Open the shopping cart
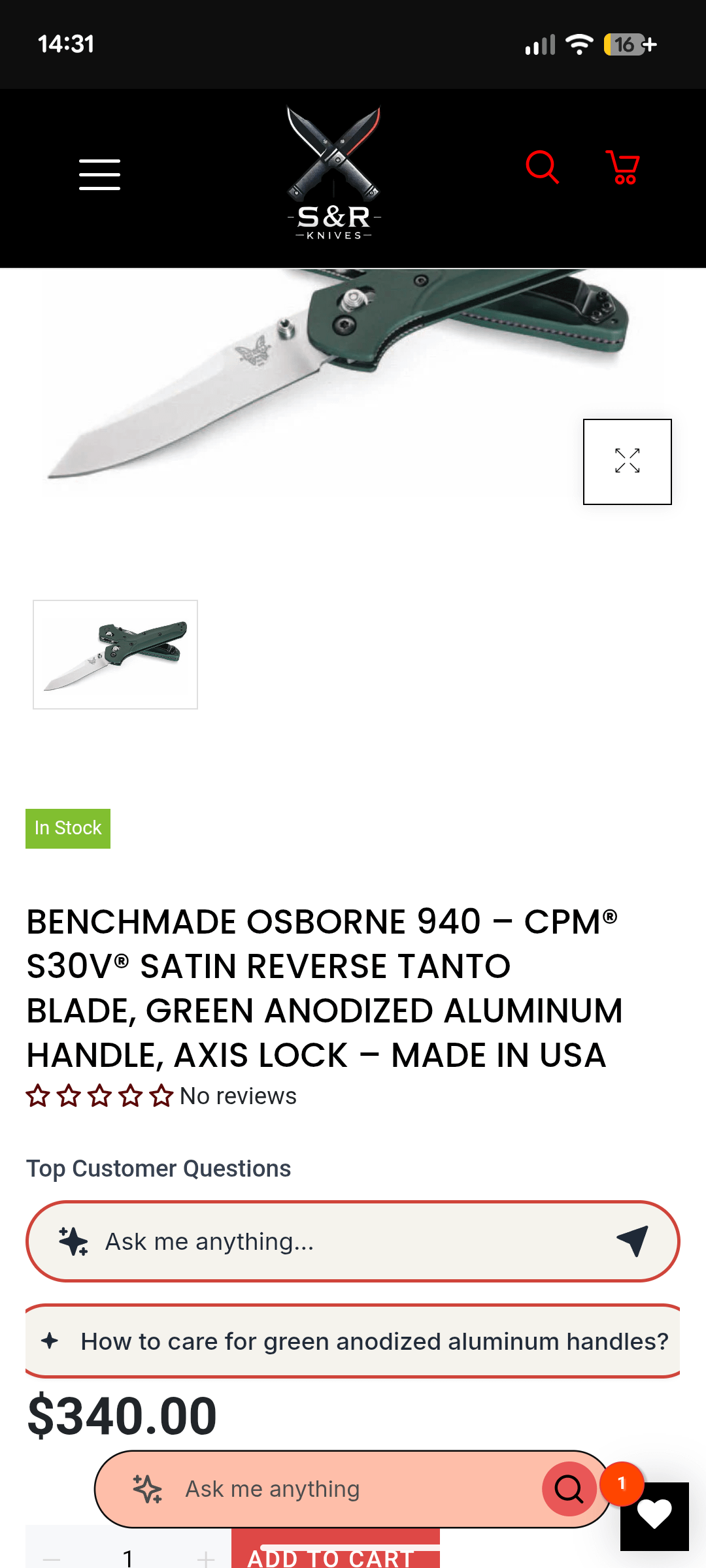 pyautogui.click(x=623, y=167)
